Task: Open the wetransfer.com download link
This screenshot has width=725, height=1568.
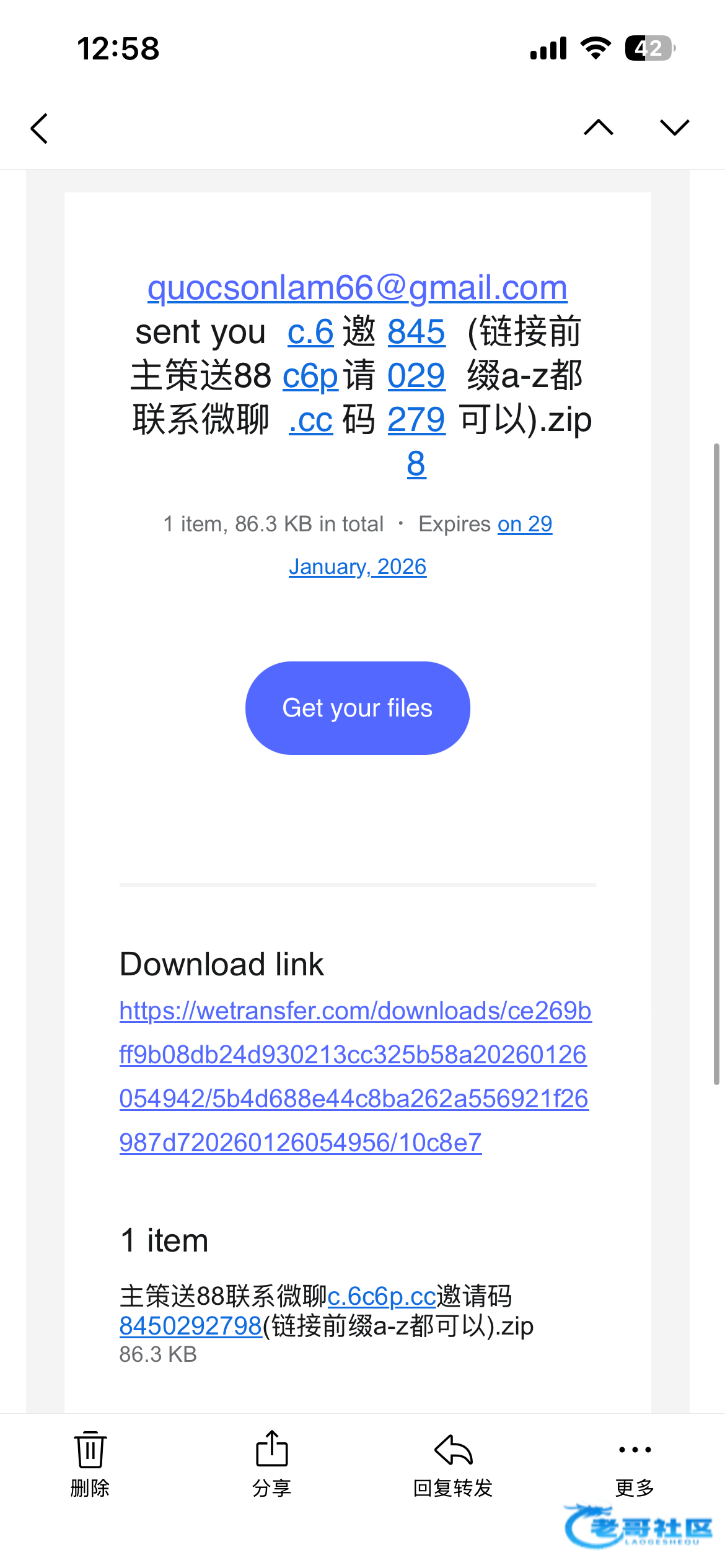Action: click(x=354, y=1076)
